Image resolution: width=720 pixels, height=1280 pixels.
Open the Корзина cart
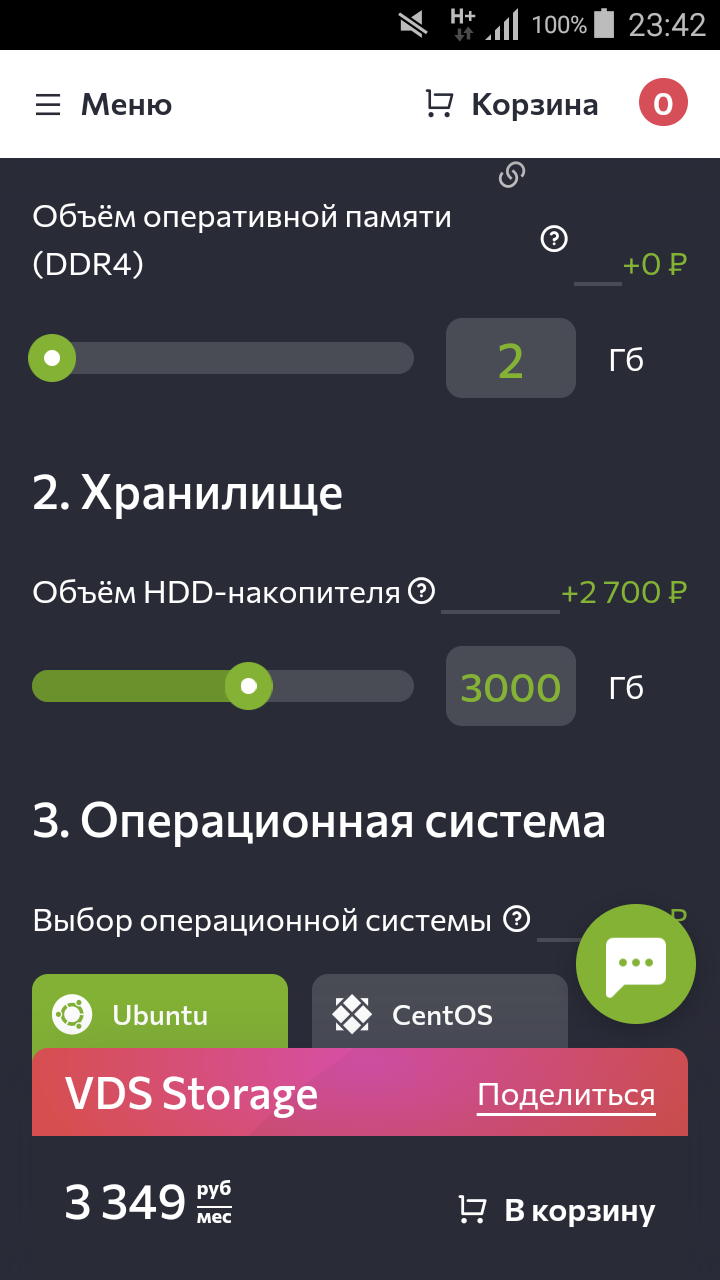pyautogui.click(x=512, y=105)
